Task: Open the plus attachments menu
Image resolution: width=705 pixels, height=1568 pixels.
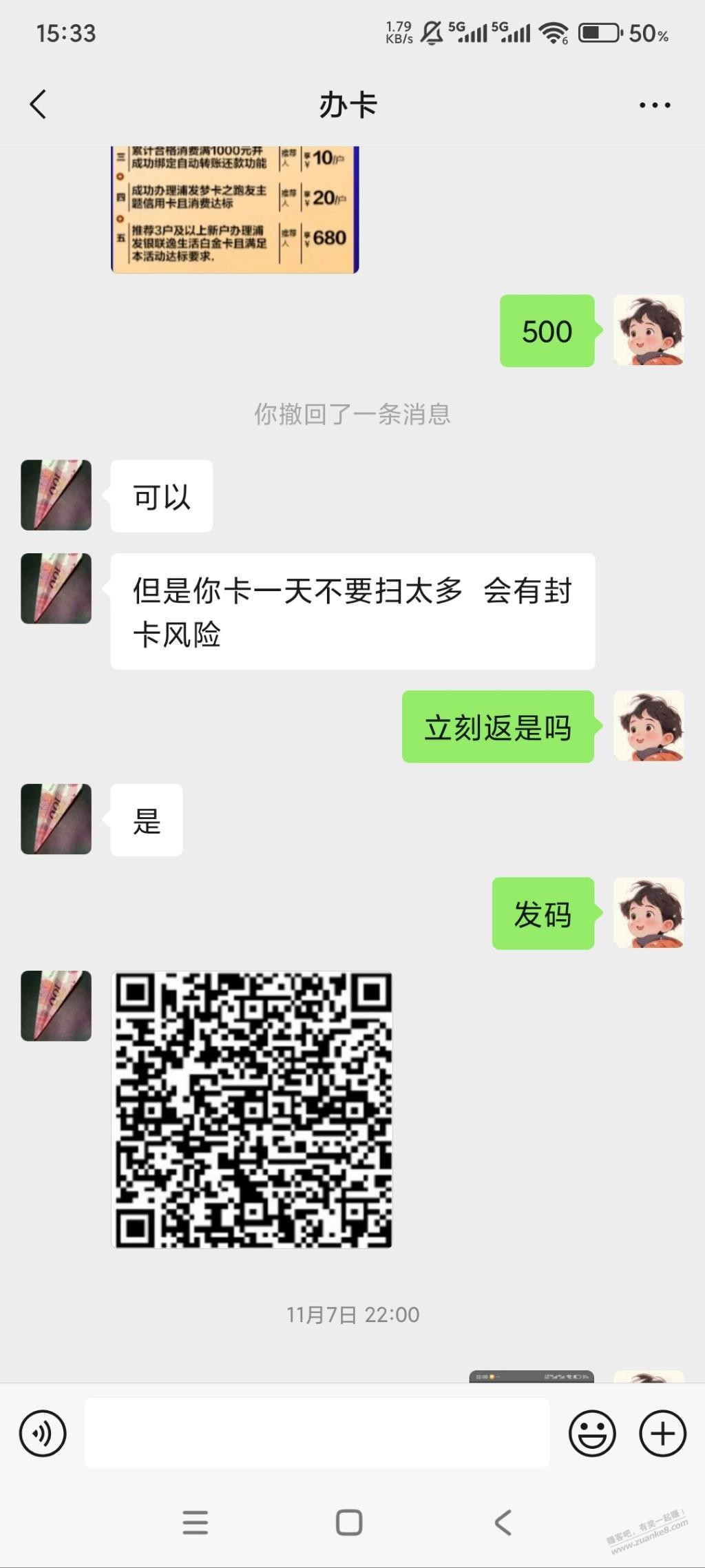Action: (x=662, y=1434)
